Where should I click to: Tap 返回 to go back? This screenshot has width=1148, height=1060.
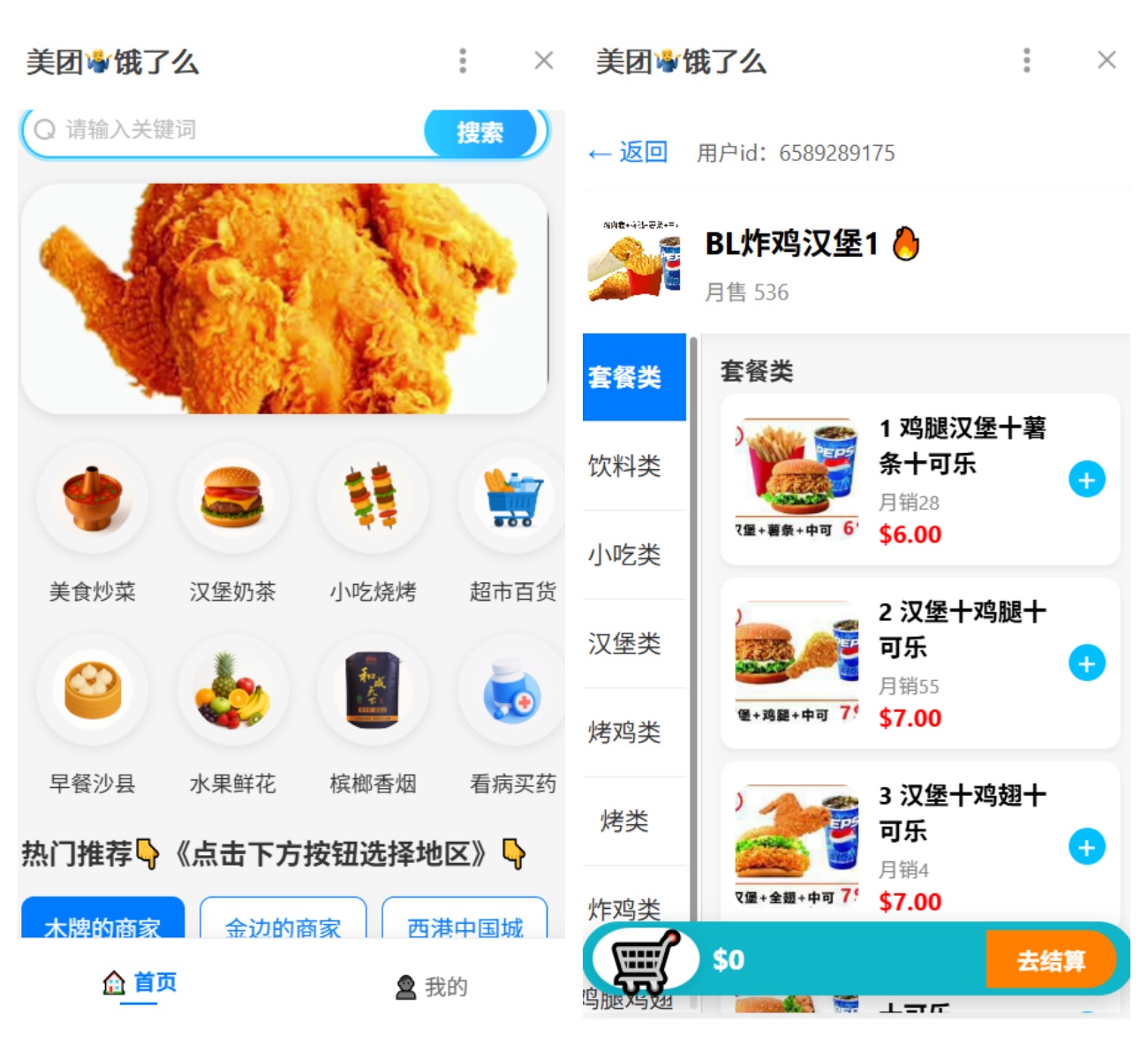[628, 152]
